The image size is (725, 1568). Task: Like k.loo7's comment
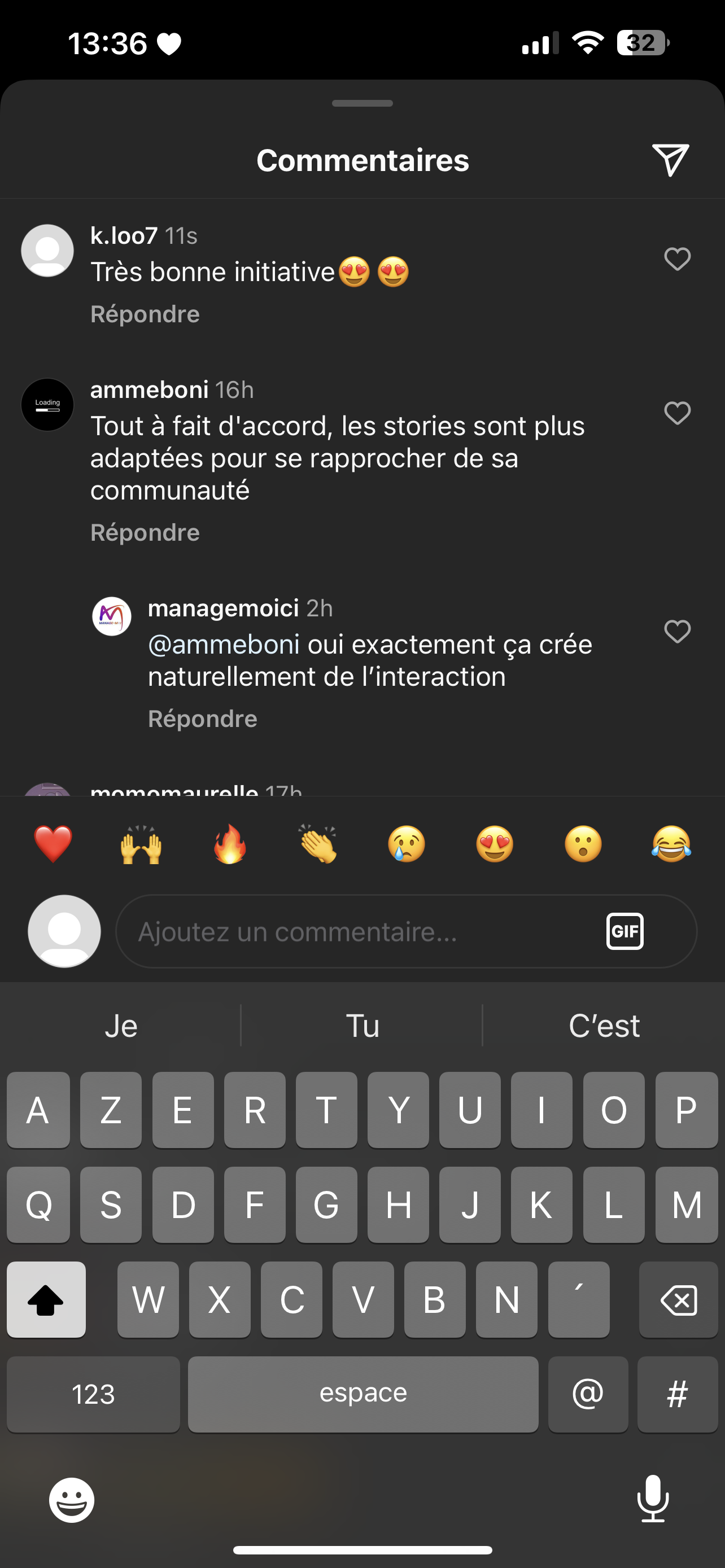click(677, 259)
